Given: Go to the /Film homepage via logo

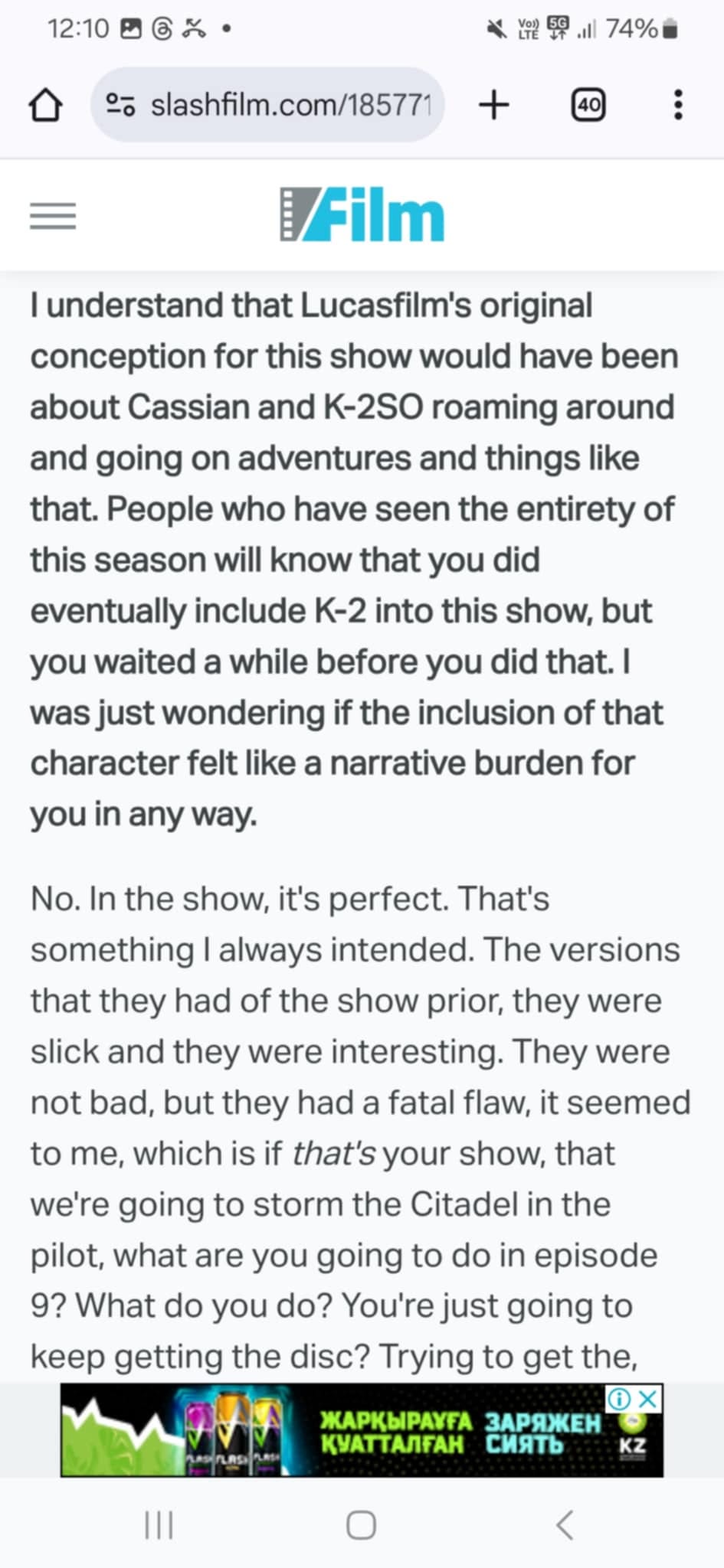Looking at the screenshot, I should (x=362, y=214).
